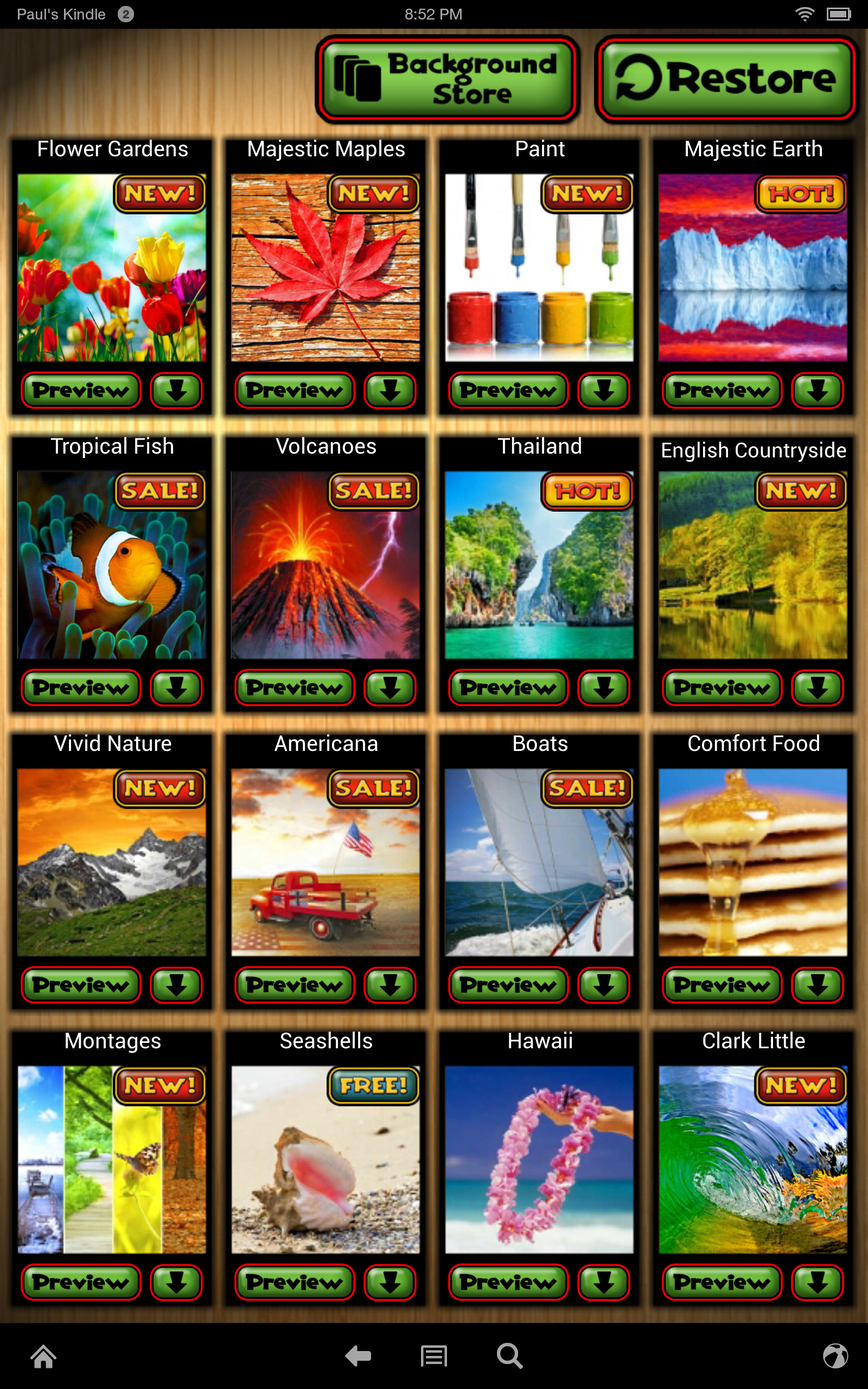The image size is (868, 1389).
Task: Preview the Flower Gardens pack
Action: (80, 390)
